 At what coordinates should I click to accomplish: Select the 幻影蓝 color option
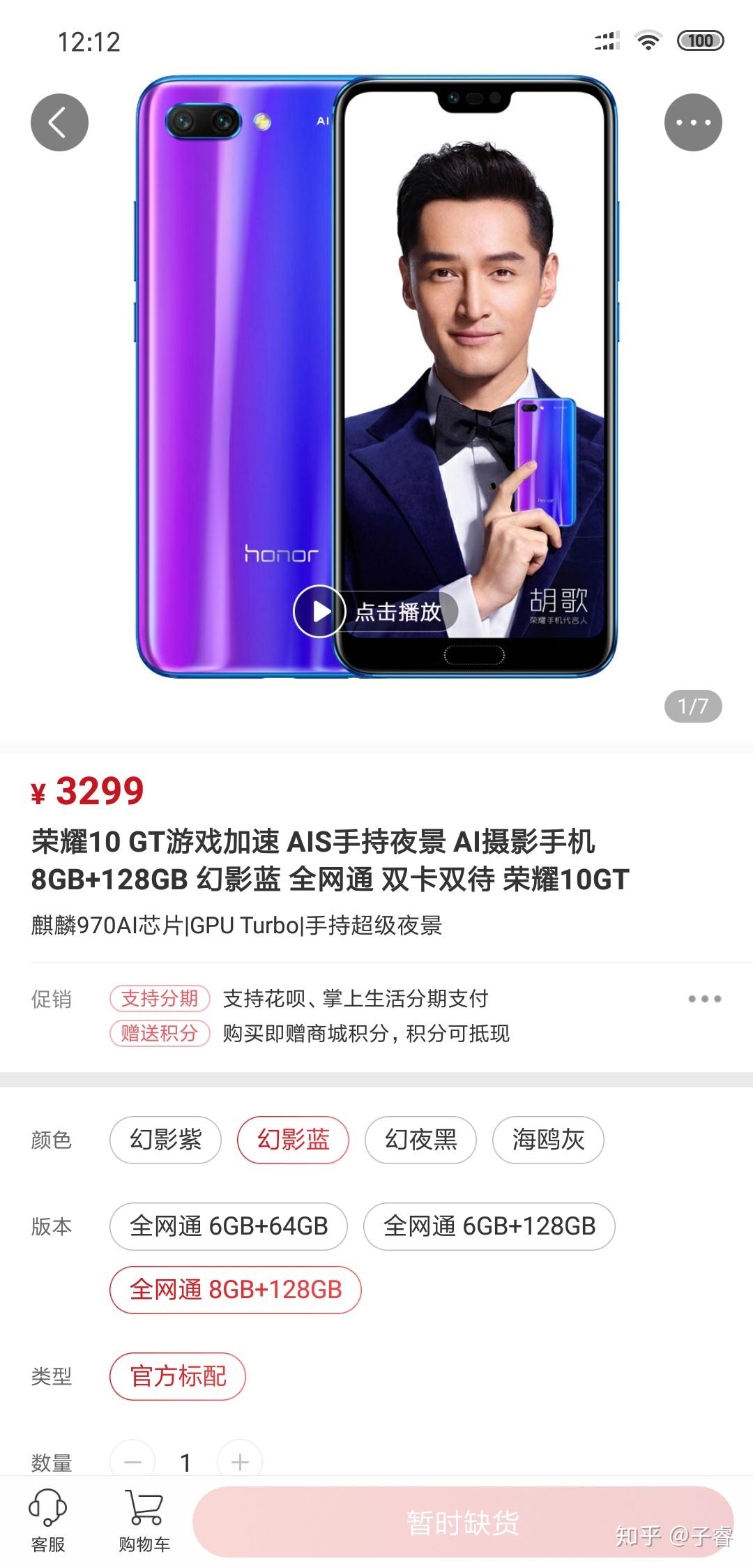tap(293, 1140)
